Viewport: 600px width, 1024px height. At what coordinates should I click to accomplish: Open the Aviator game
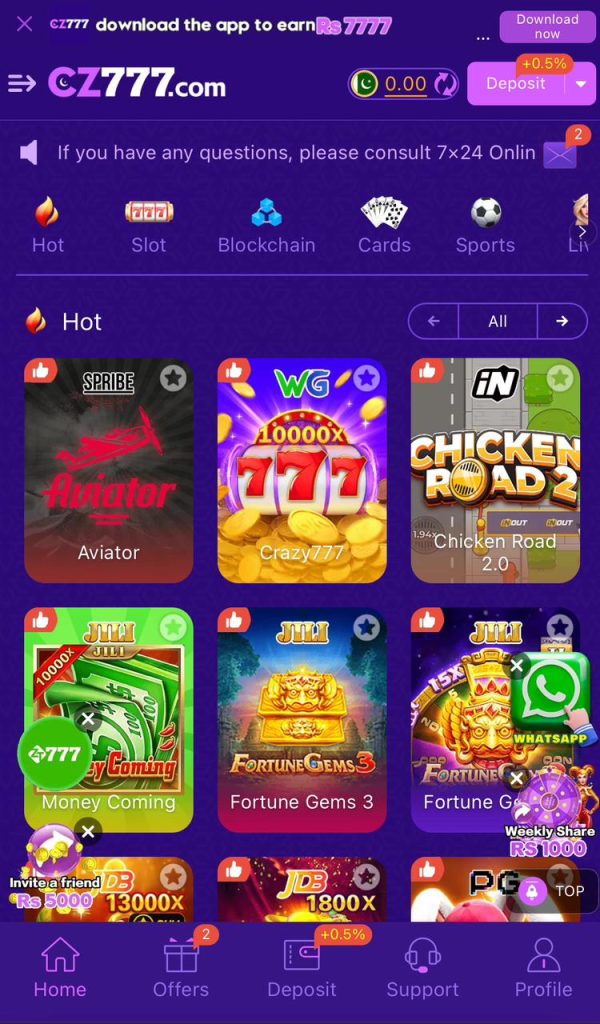pos(108,470)
